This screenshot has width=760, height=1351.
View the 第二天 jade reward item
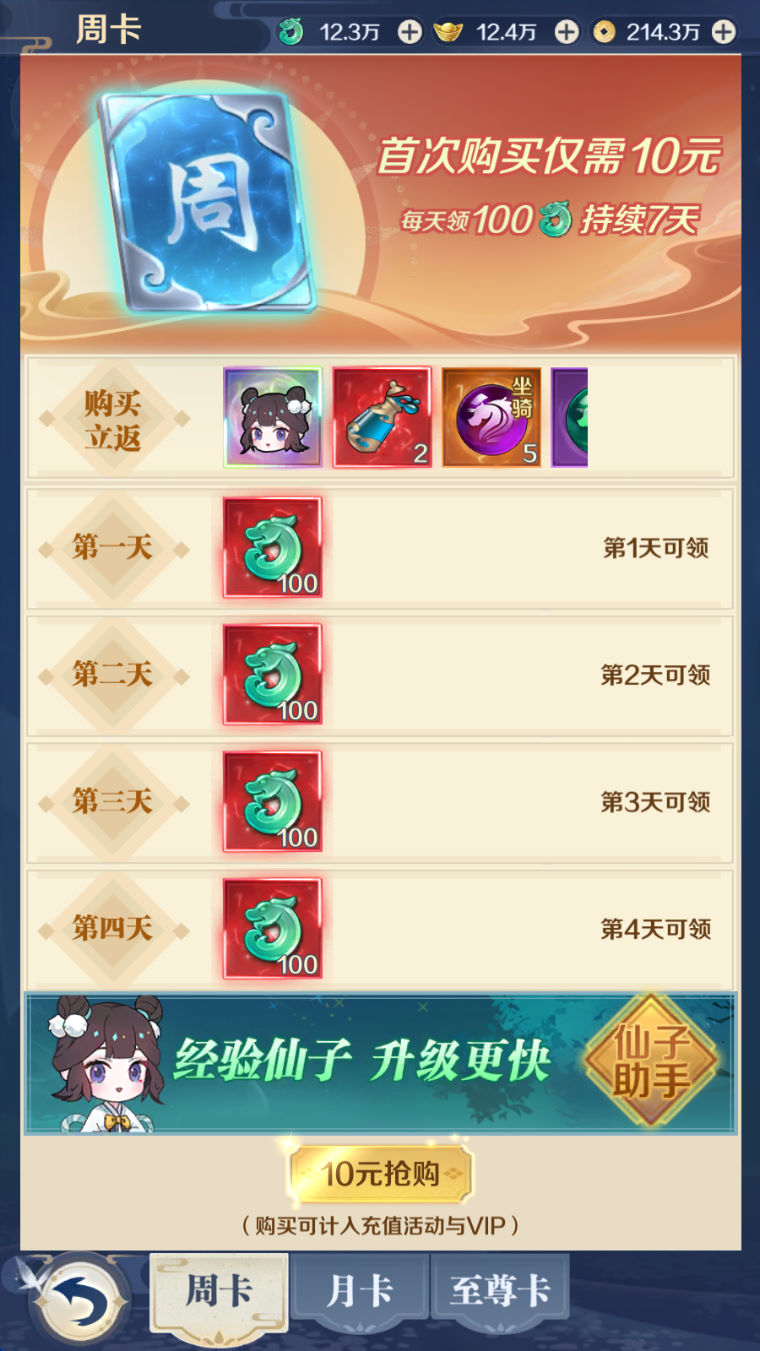tap(272, 674)
